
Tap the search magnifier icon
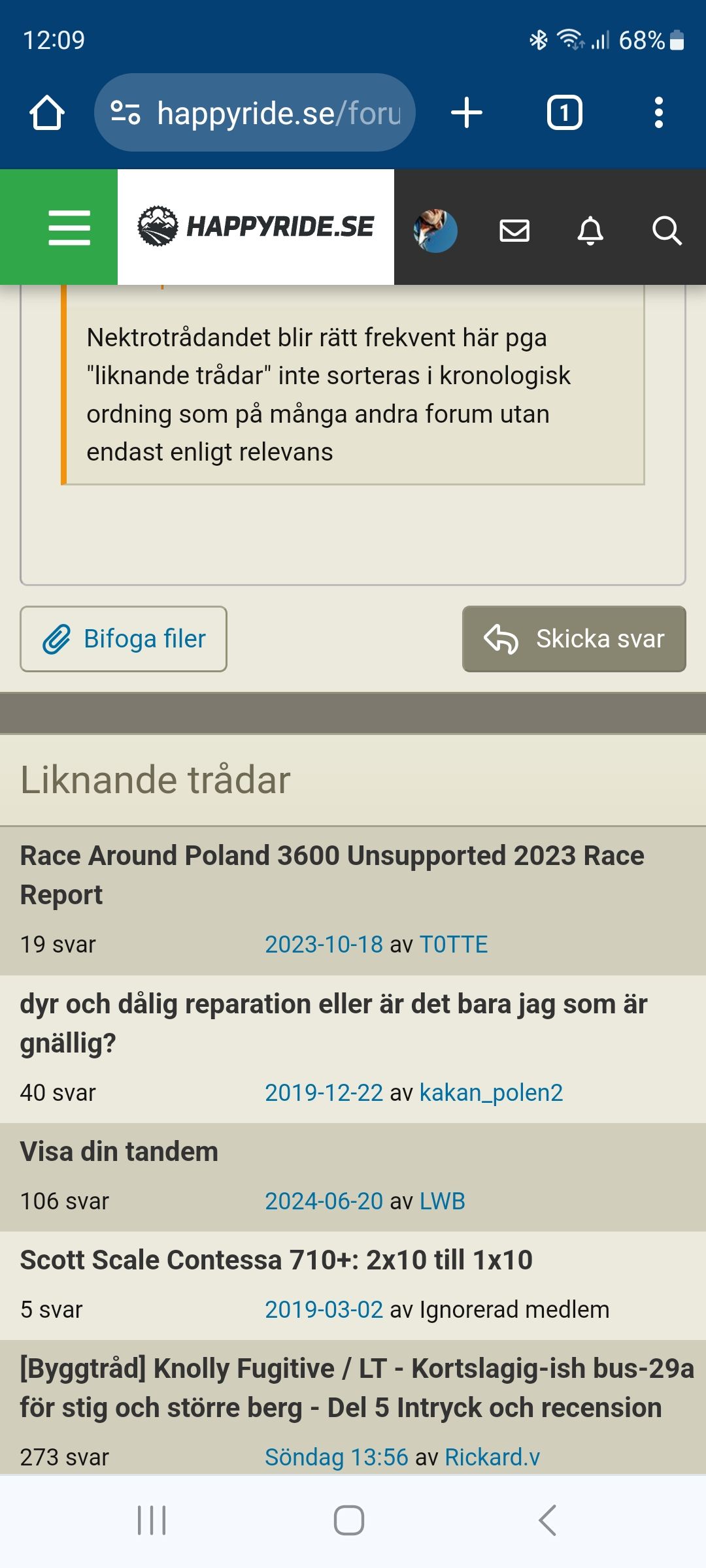[667, 231]
